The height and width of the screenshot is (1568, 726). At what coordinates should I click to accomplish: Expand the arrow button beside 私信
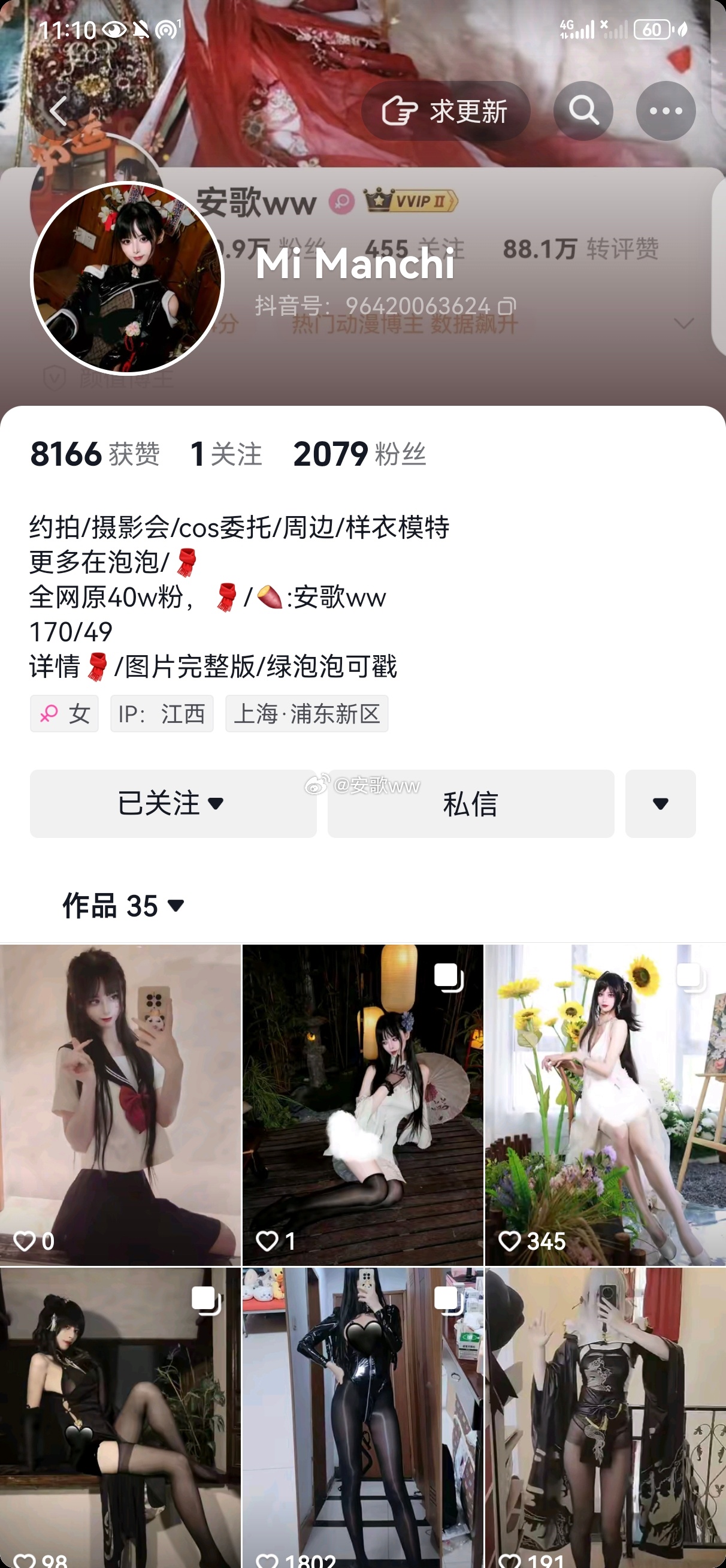click(660, 803)
